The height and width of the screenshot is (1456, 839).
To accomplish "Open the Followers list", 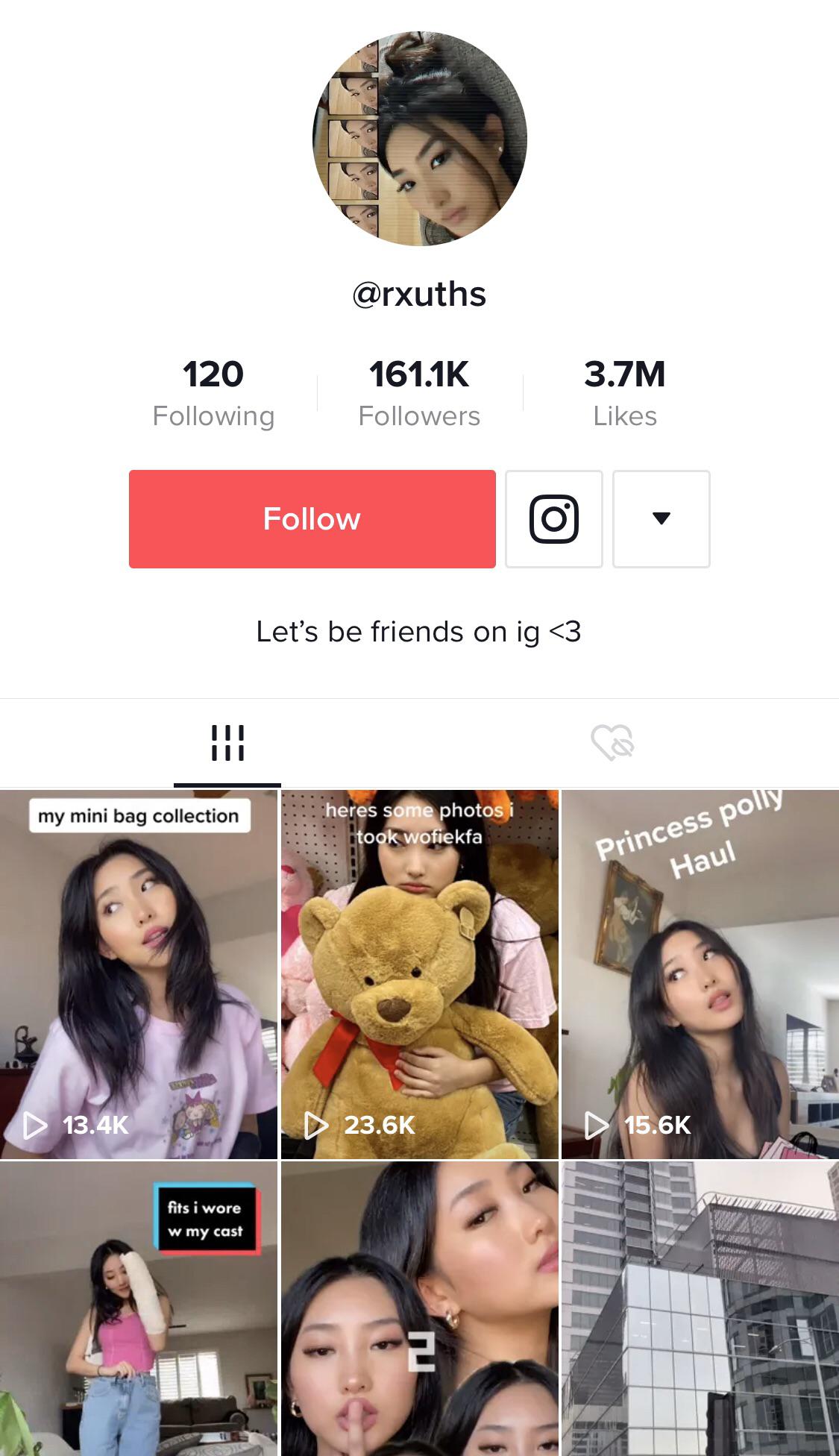I will tap(419, 394).
